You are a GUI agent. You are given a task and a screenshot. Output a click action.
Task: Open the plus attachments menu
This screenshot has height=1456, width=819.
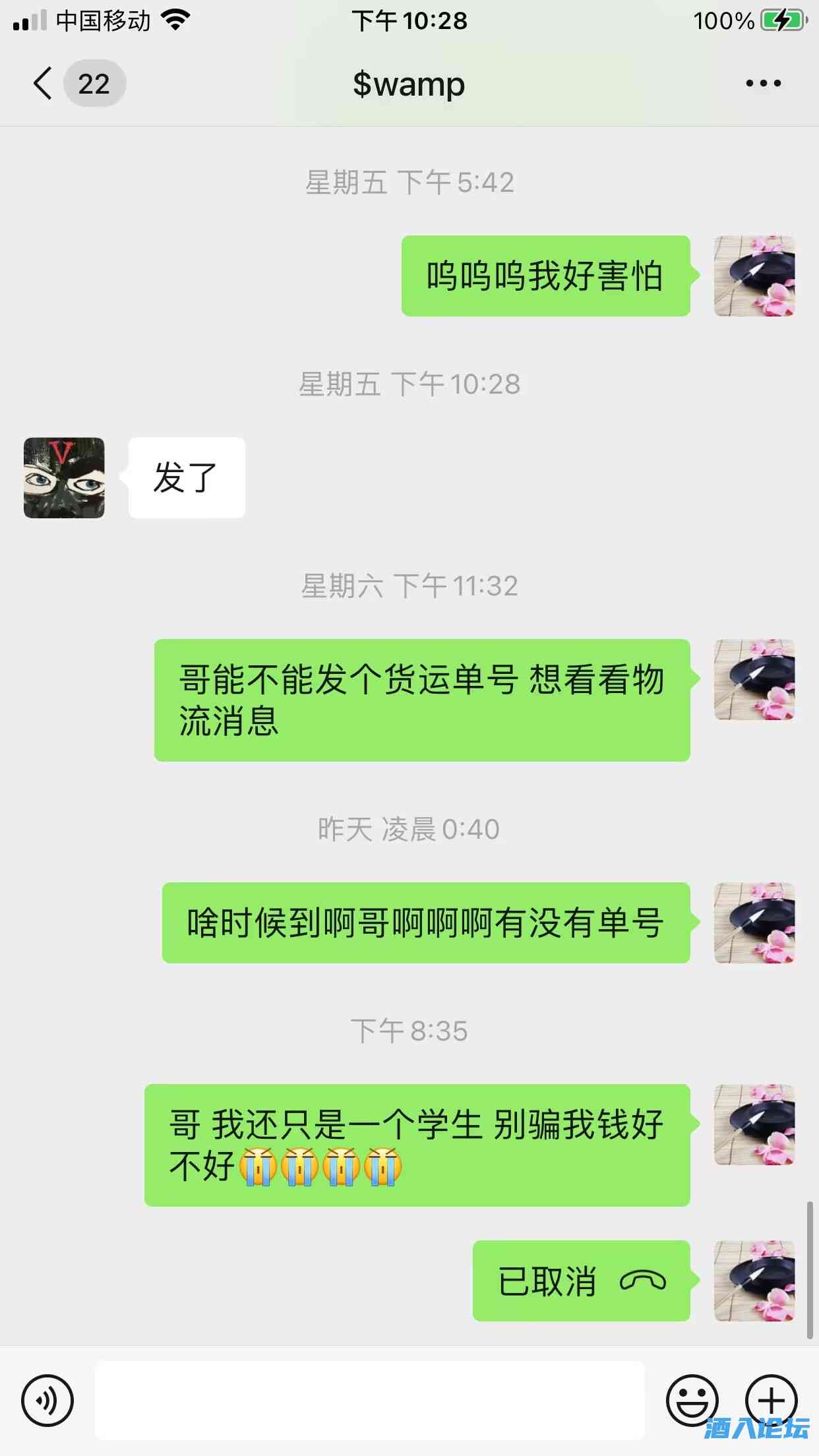pos(771,1401)
